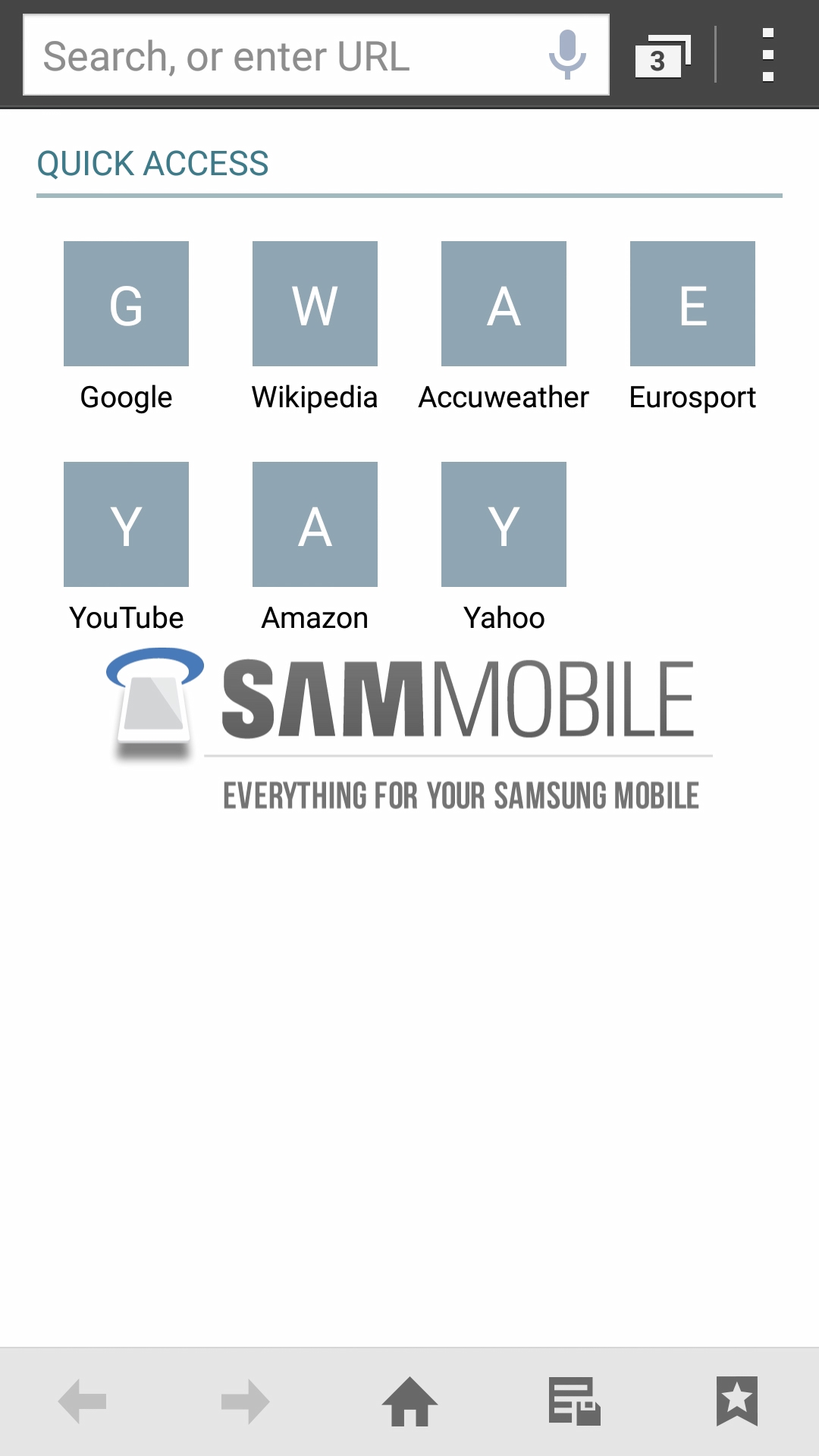The height and width of the screenshot is (1456, 819).
Task: Select the Amazon shortcut
Action: click(315, 525)
